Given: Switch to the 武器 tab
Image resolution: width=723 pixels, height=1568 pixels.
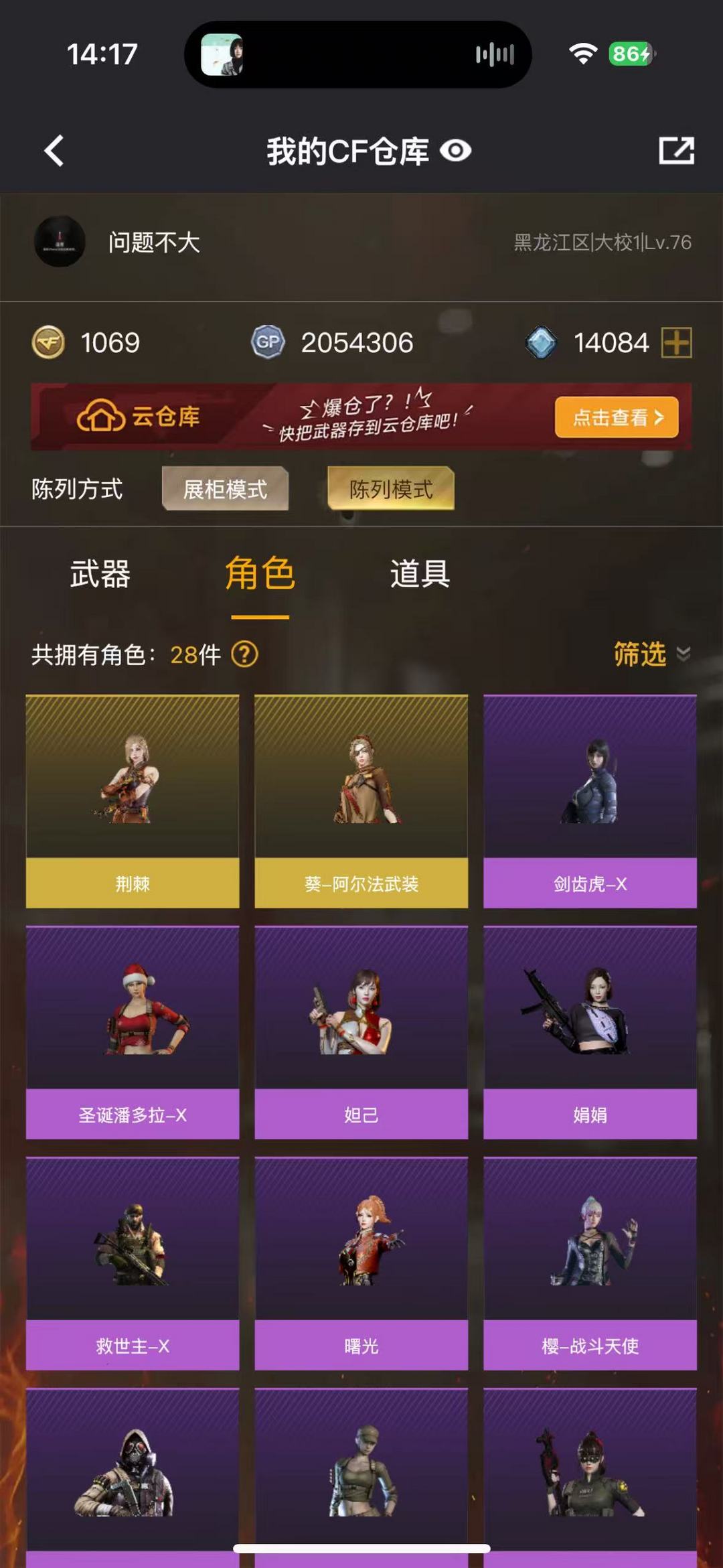Looking at the screenshot, I should [x=100, y=575].
